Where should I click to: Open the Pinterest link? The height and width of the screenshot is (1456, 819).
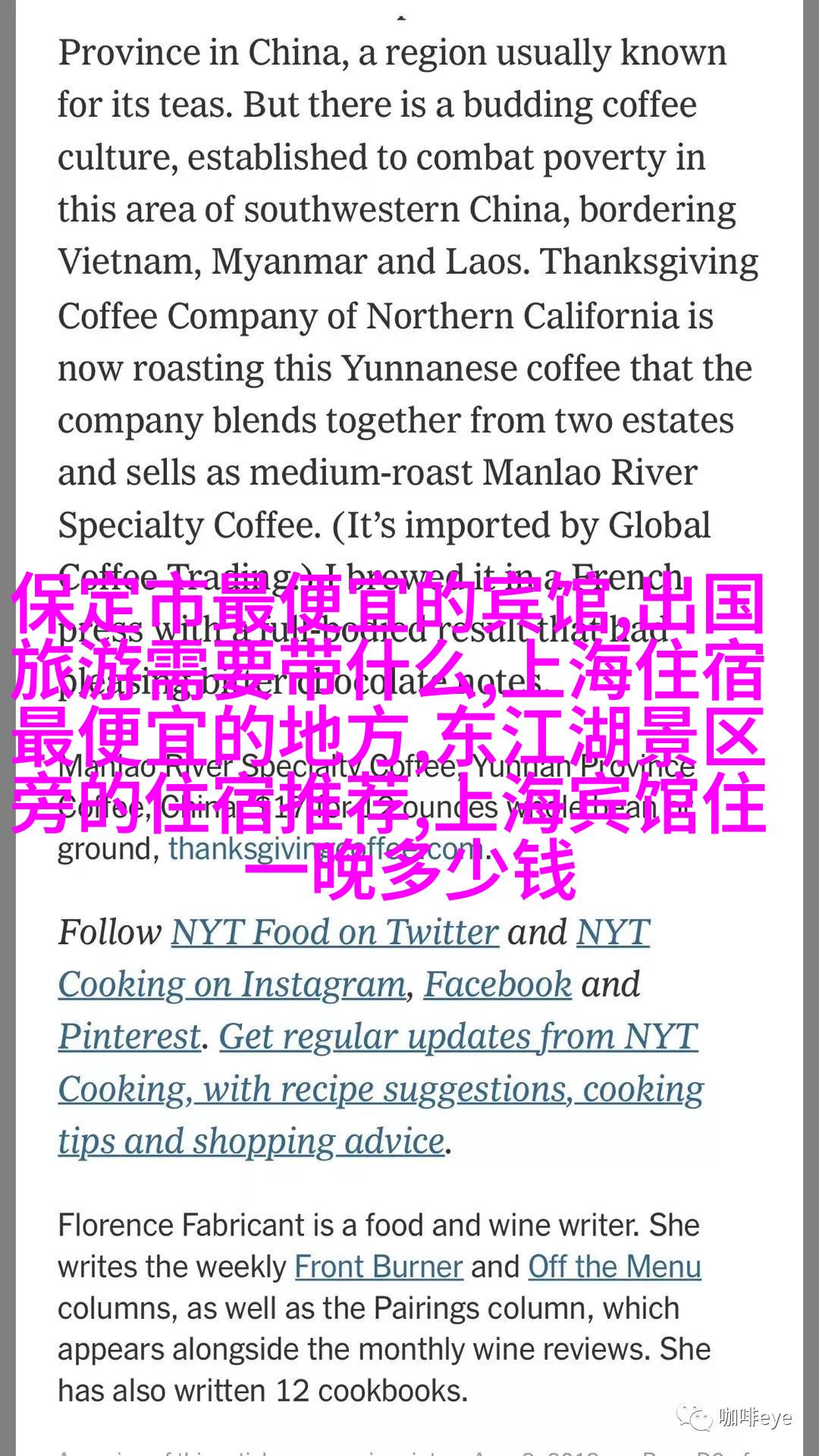point(130,1037)
